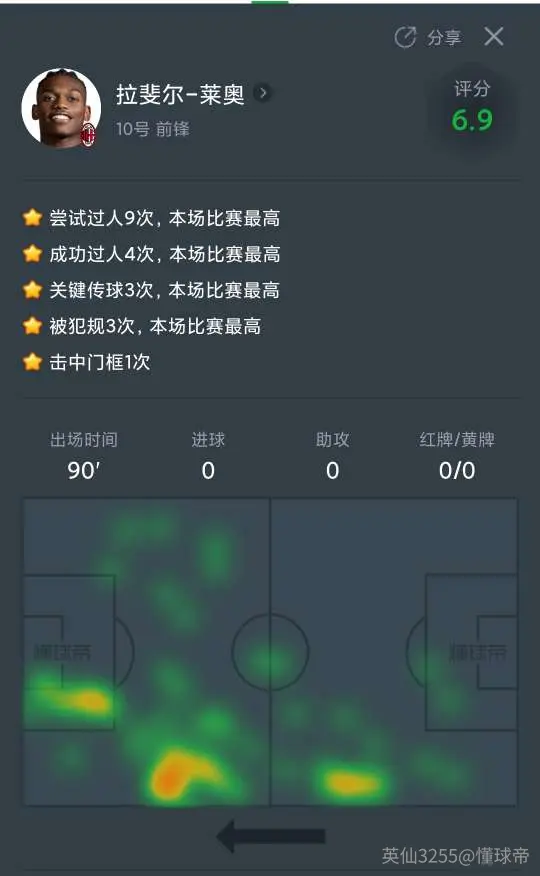Tap the player avatar photo
This screenshot has height=876, width=540.
61,108
